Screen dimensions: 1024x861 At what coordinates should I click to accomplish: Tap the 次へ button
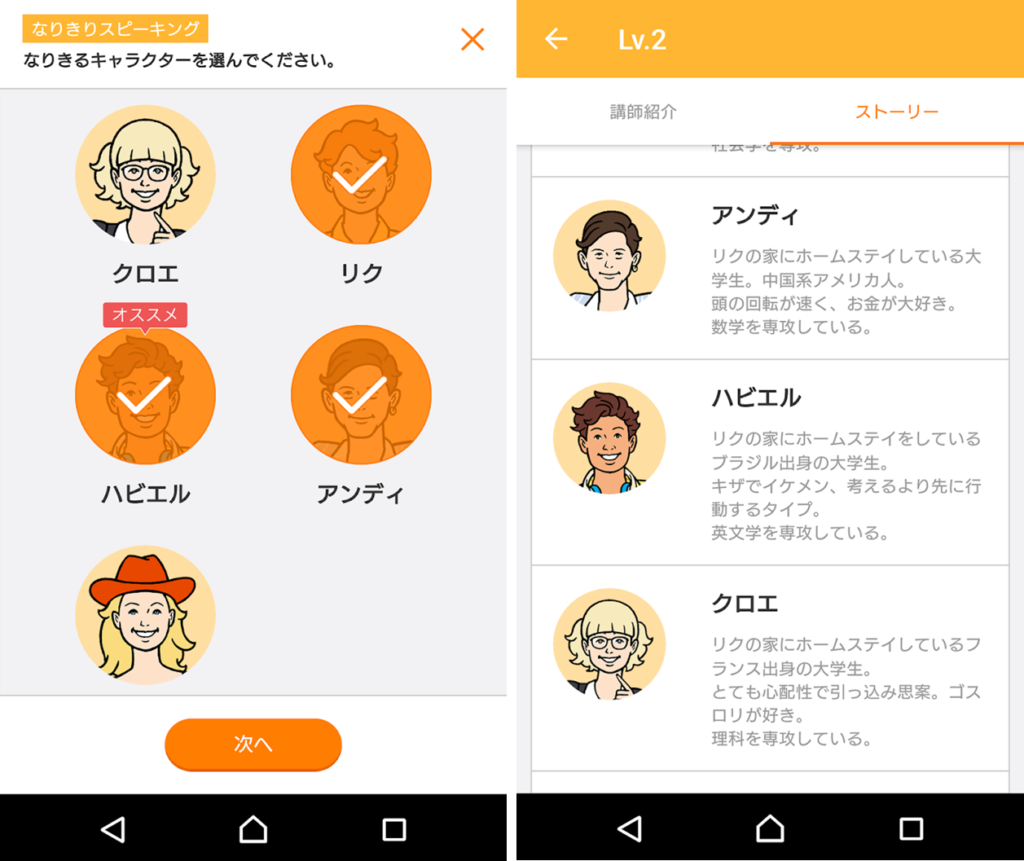click(x=253, y=745)
